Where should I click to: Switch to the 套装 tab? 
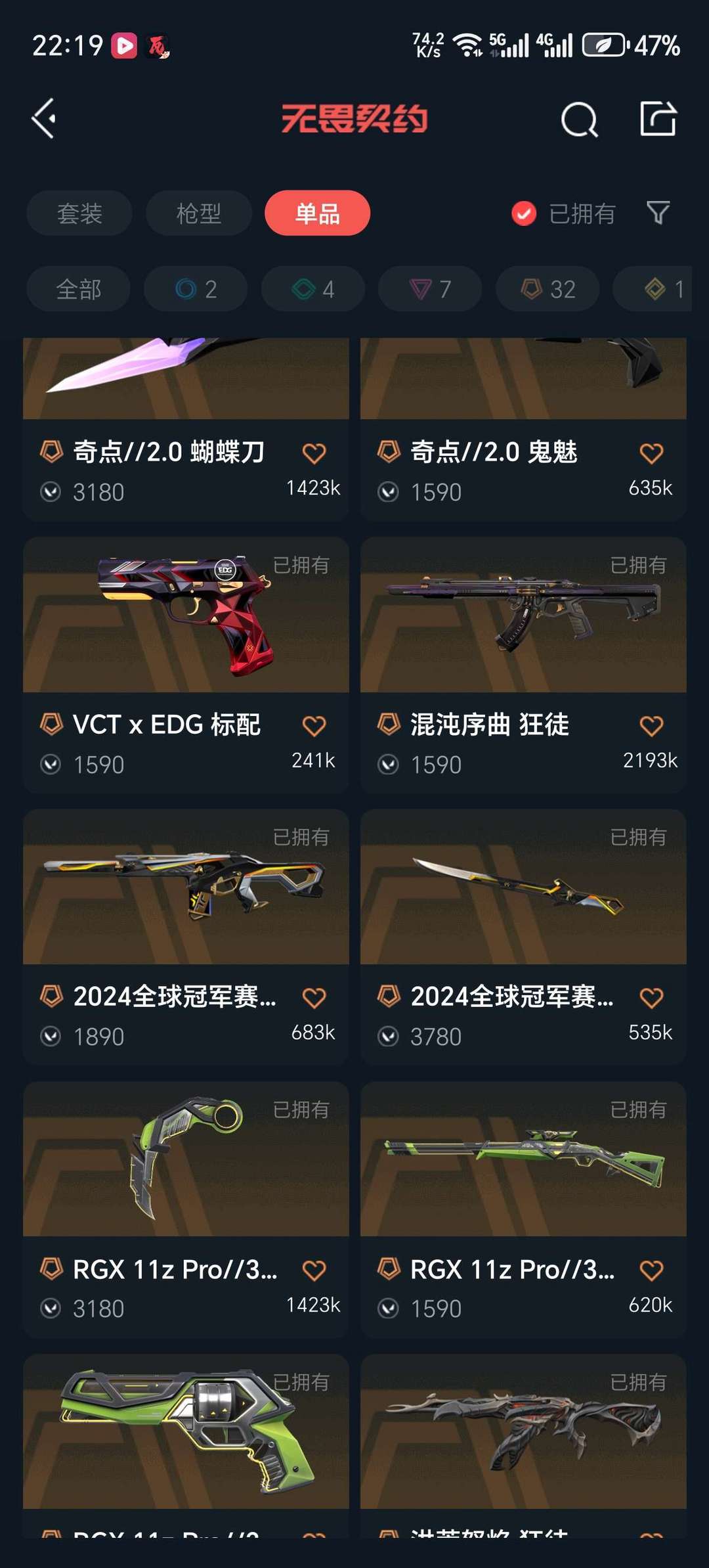(x=78, y=213)
